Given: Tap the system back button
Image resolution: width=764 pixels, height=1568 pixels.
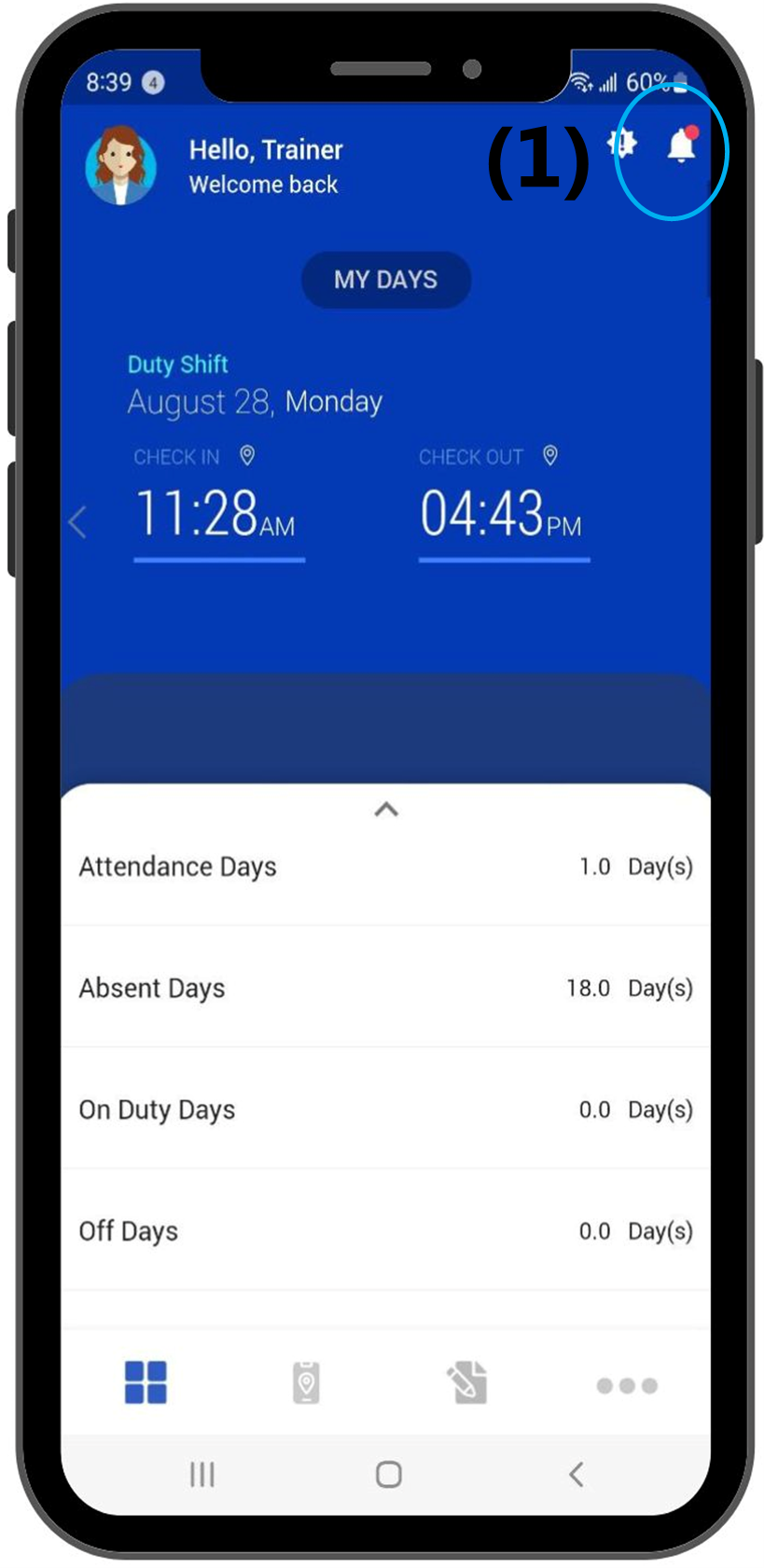Looking at the screenshot, I should (576, 1474).
